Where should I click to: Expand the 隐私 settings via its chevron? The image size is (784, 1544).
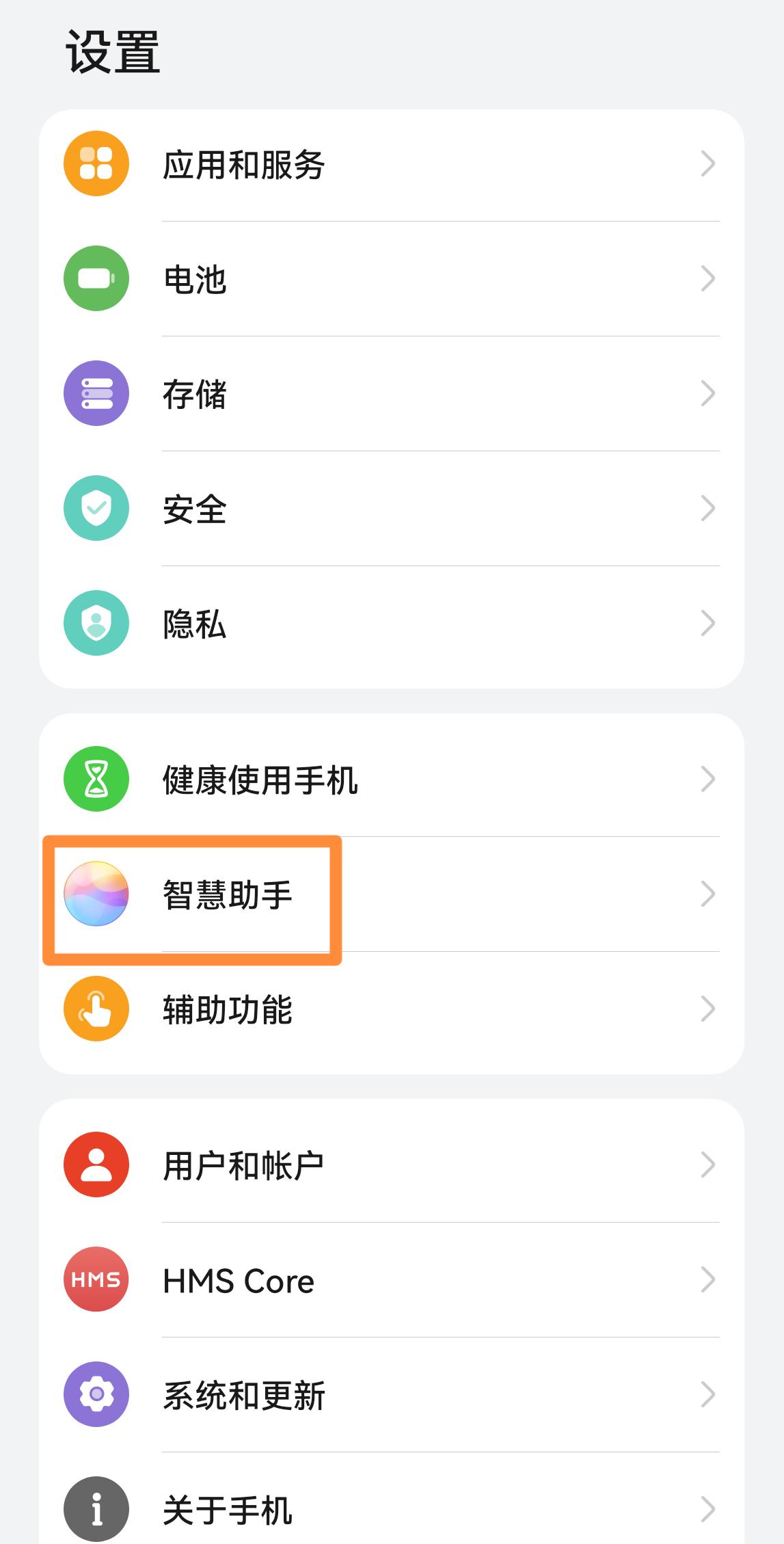(x=708, y=622)
